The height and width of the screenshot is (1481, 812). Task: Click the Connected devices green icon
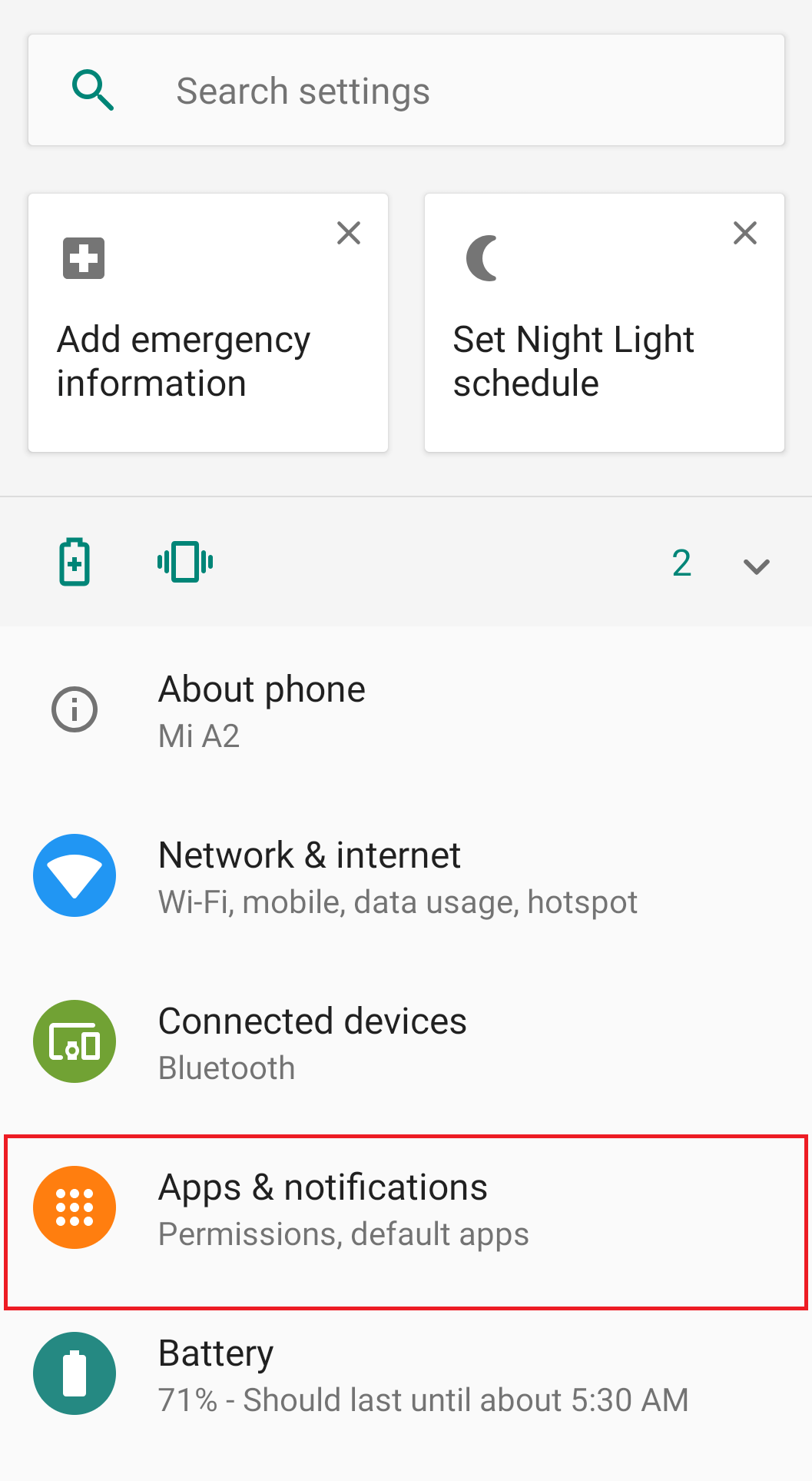click(x=74, y=1041)
